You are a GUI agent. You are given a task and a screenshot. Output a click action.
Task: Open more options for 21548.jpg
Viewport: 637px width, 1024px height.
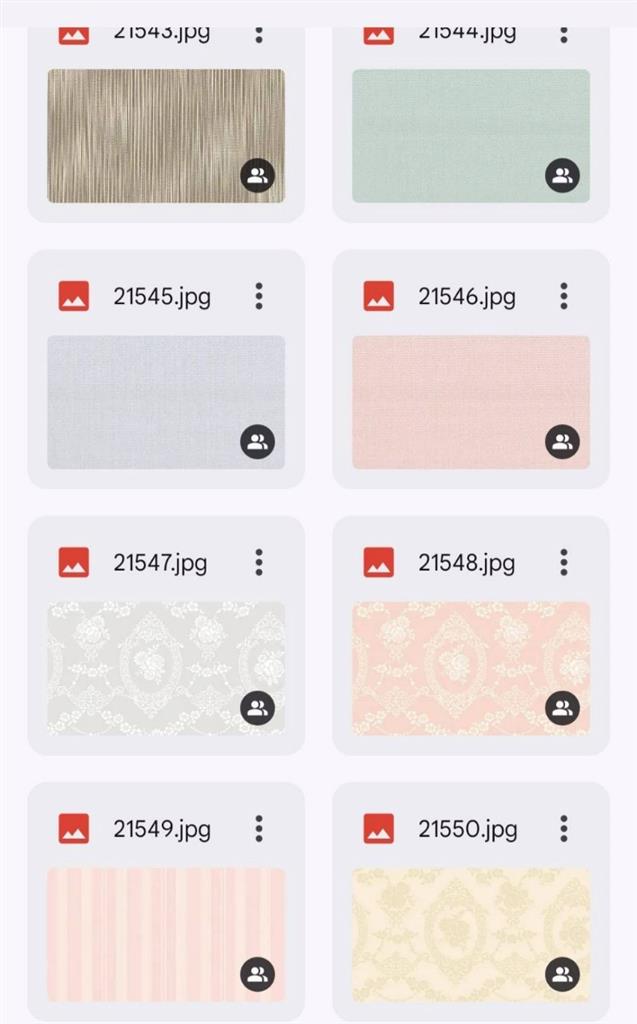tap(564, 562)
